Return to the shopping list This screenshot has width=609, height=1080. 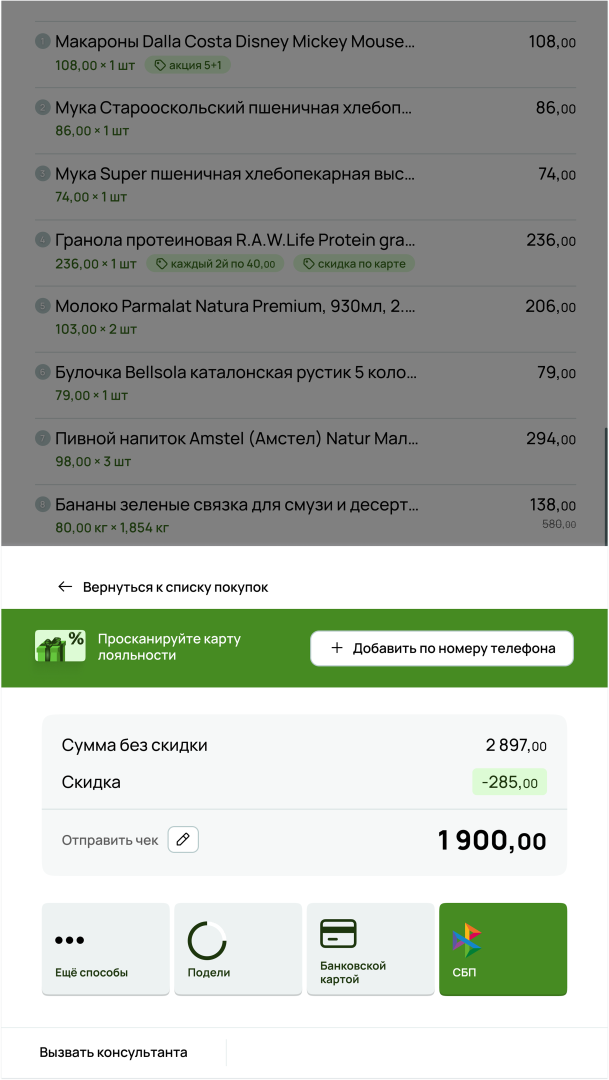[163, 587]
